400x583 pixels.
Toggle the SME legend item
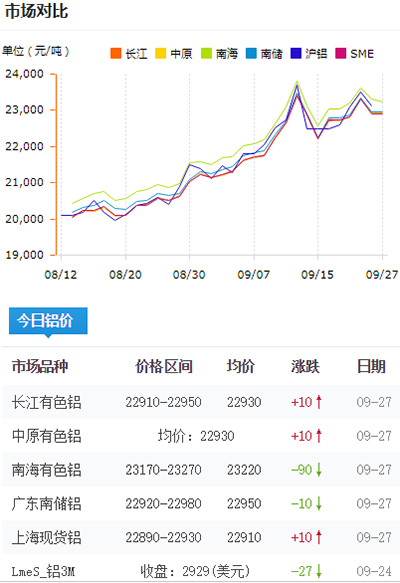click(x=355, y=54)
